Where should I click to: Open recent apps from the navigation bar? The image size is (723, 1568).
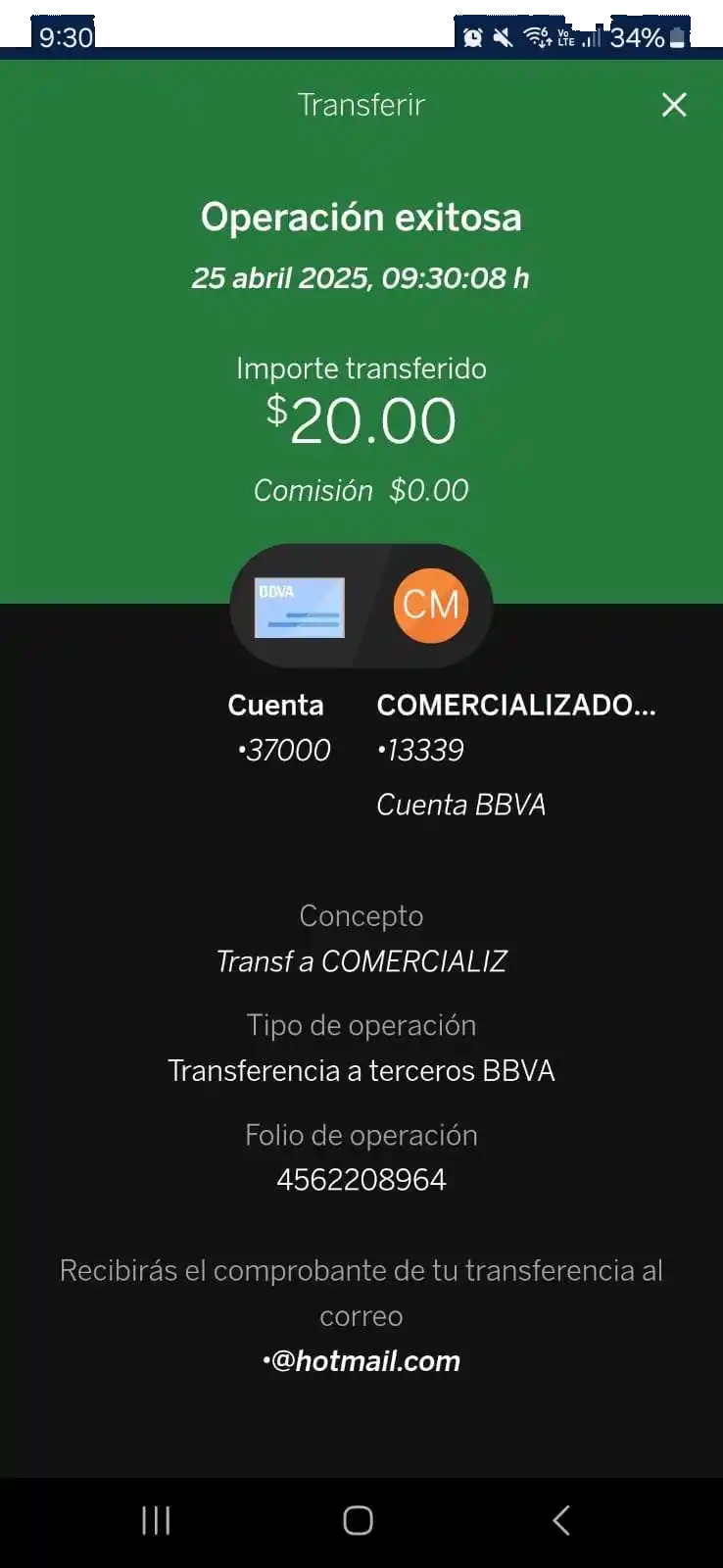tap(156, 1520)
